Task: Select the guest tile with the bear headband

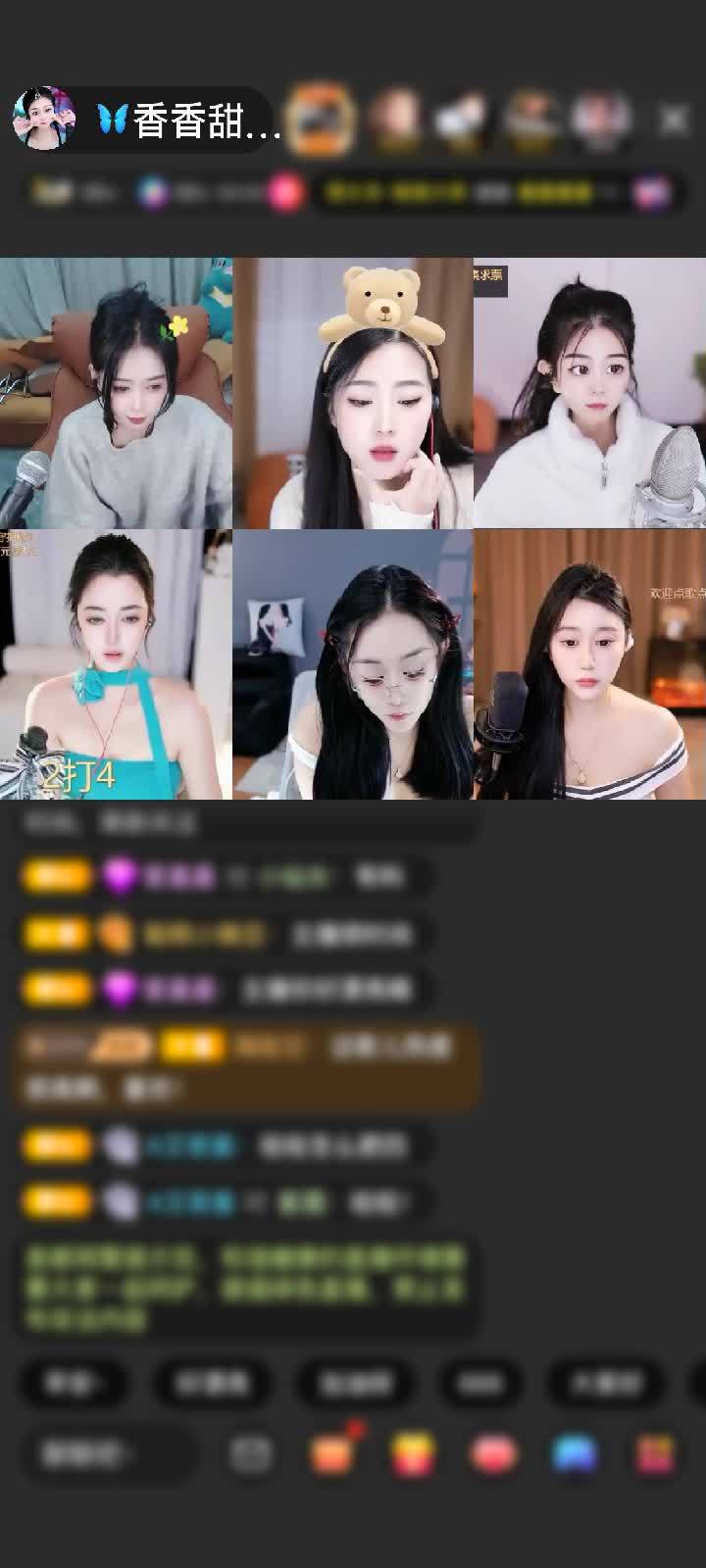Action: (353, 394)
